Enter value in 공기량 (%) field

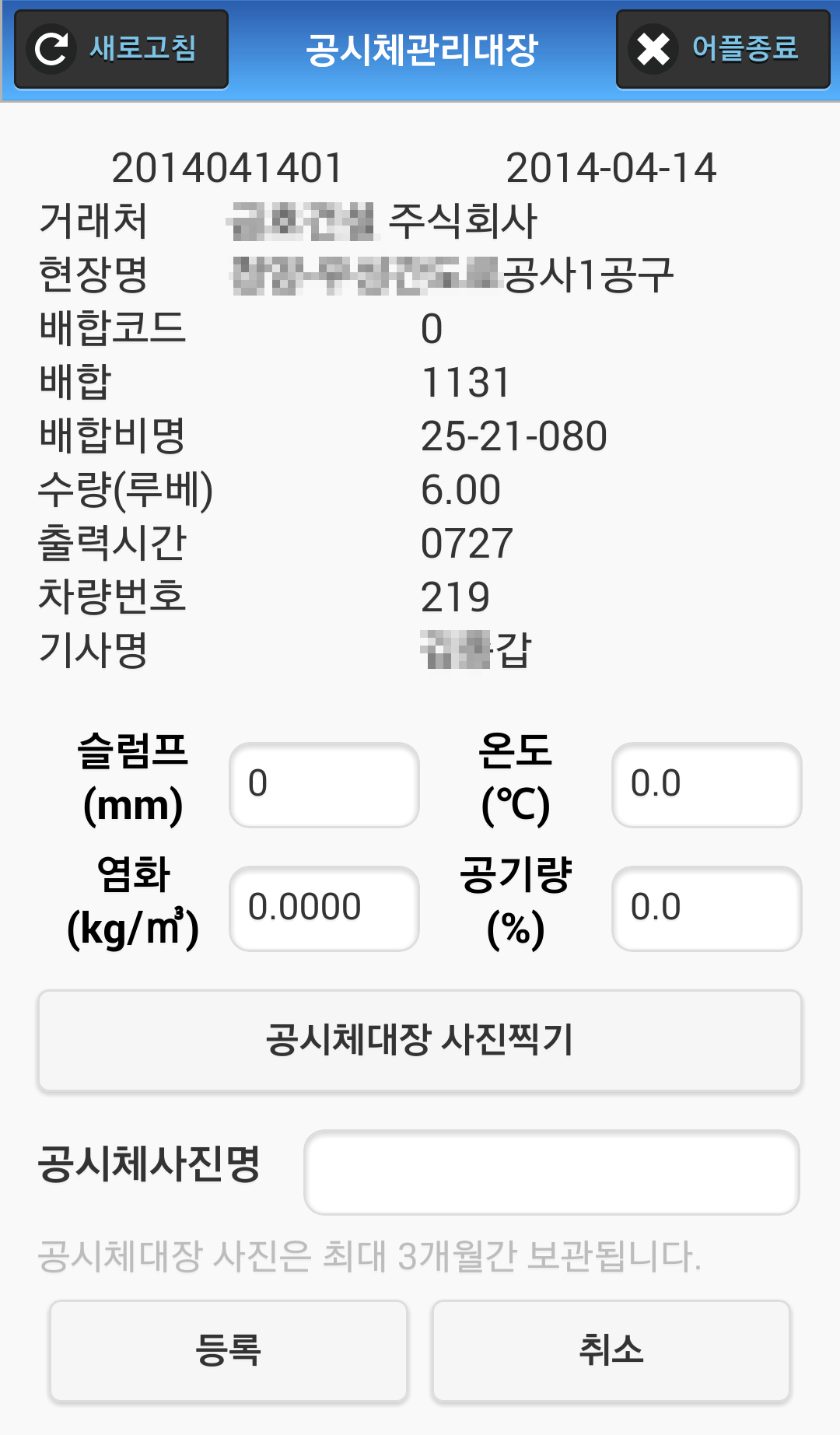coord(707,908)
